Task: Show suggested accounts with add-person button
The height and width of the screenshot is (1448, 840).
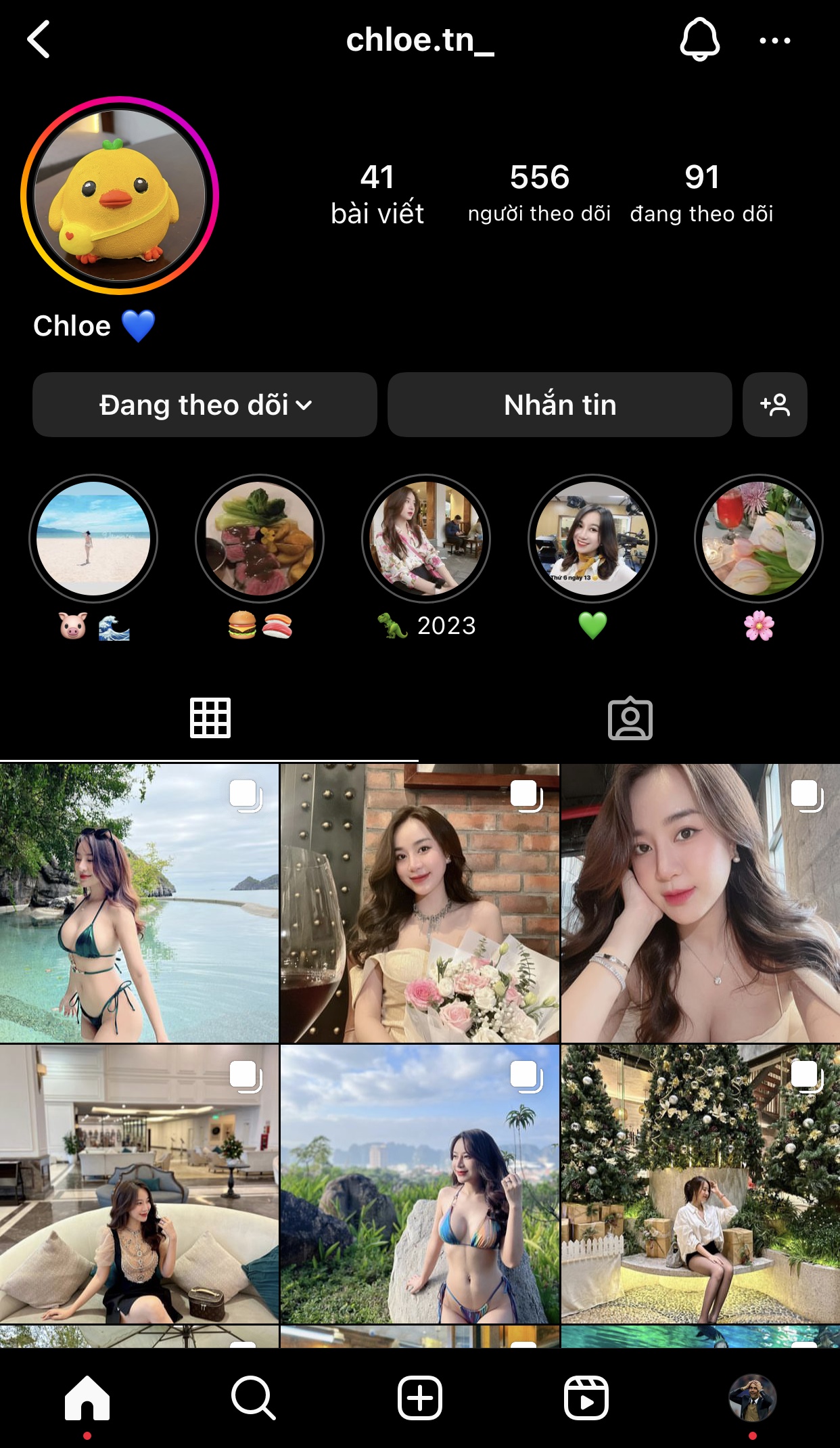Action: click(x=774, y=405)
